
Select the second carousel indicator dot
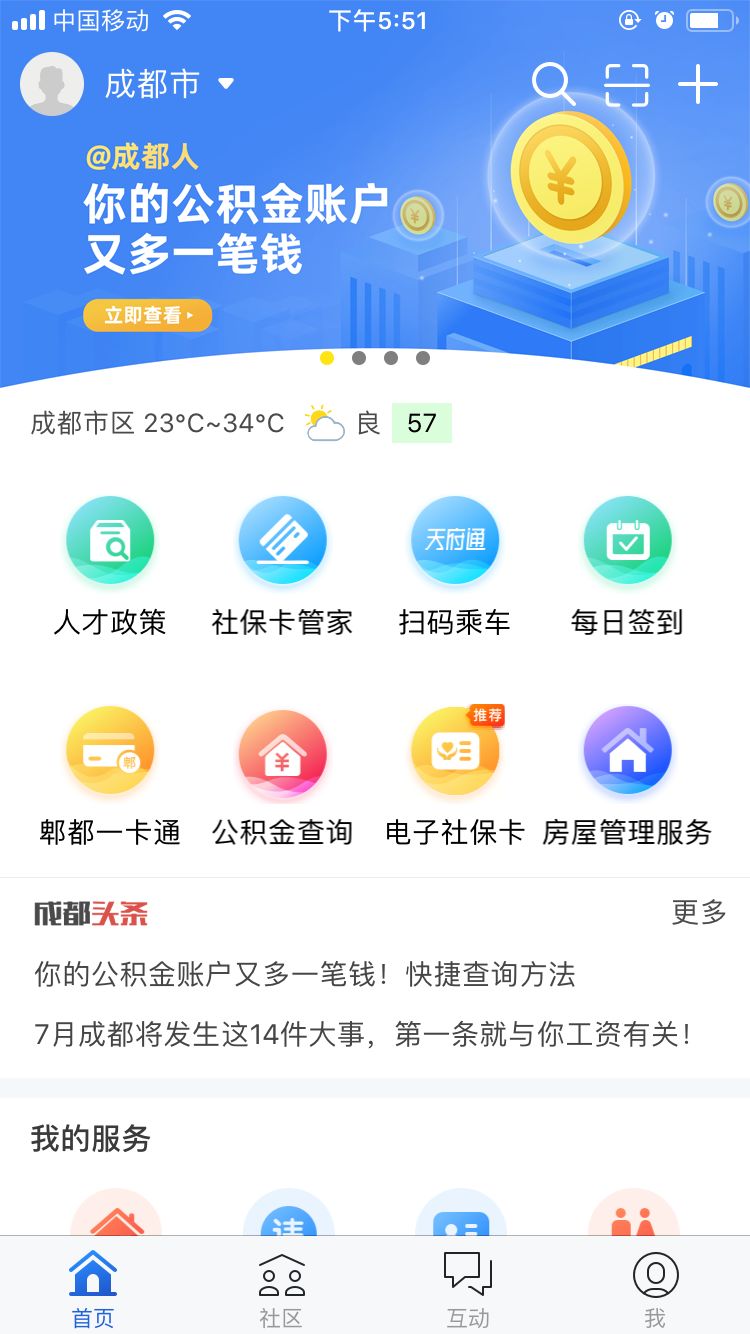359,357
